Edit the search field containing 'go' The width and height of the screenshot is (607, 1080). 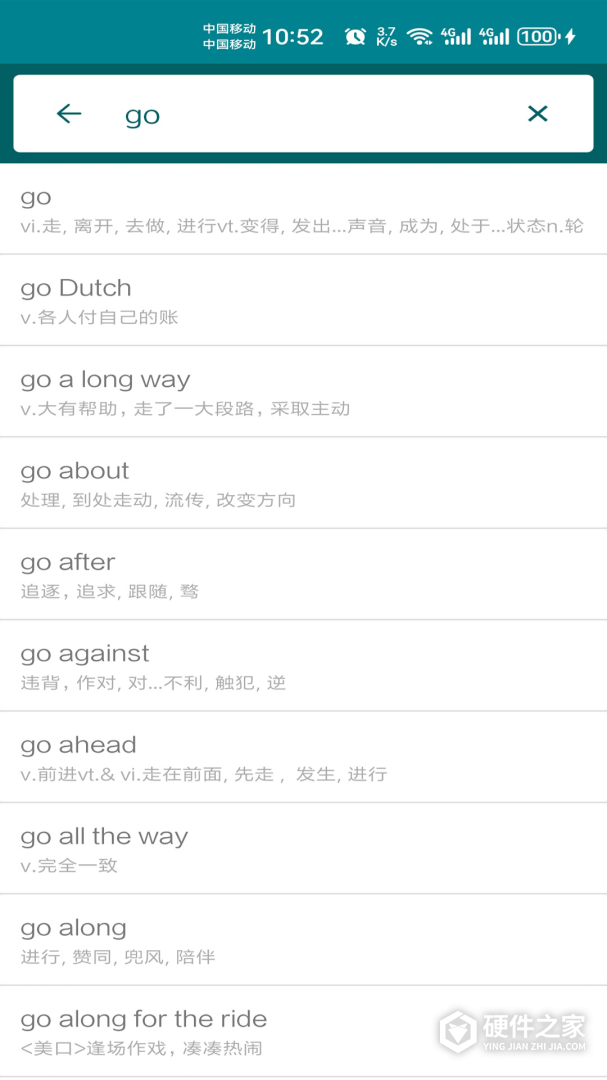[x=300, y=115]
